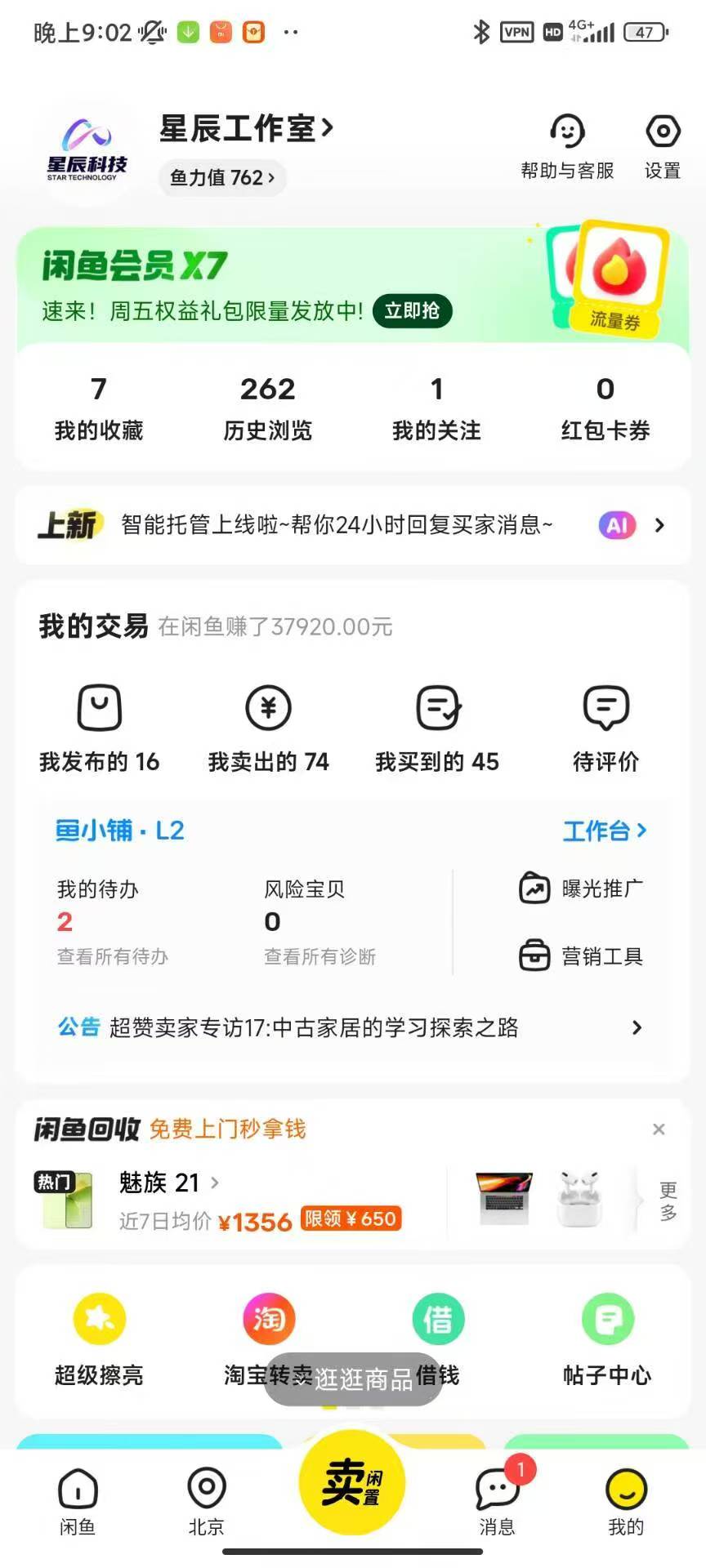Open 帮助与客服 help center
706x1568 pixels.
(567, 147)
